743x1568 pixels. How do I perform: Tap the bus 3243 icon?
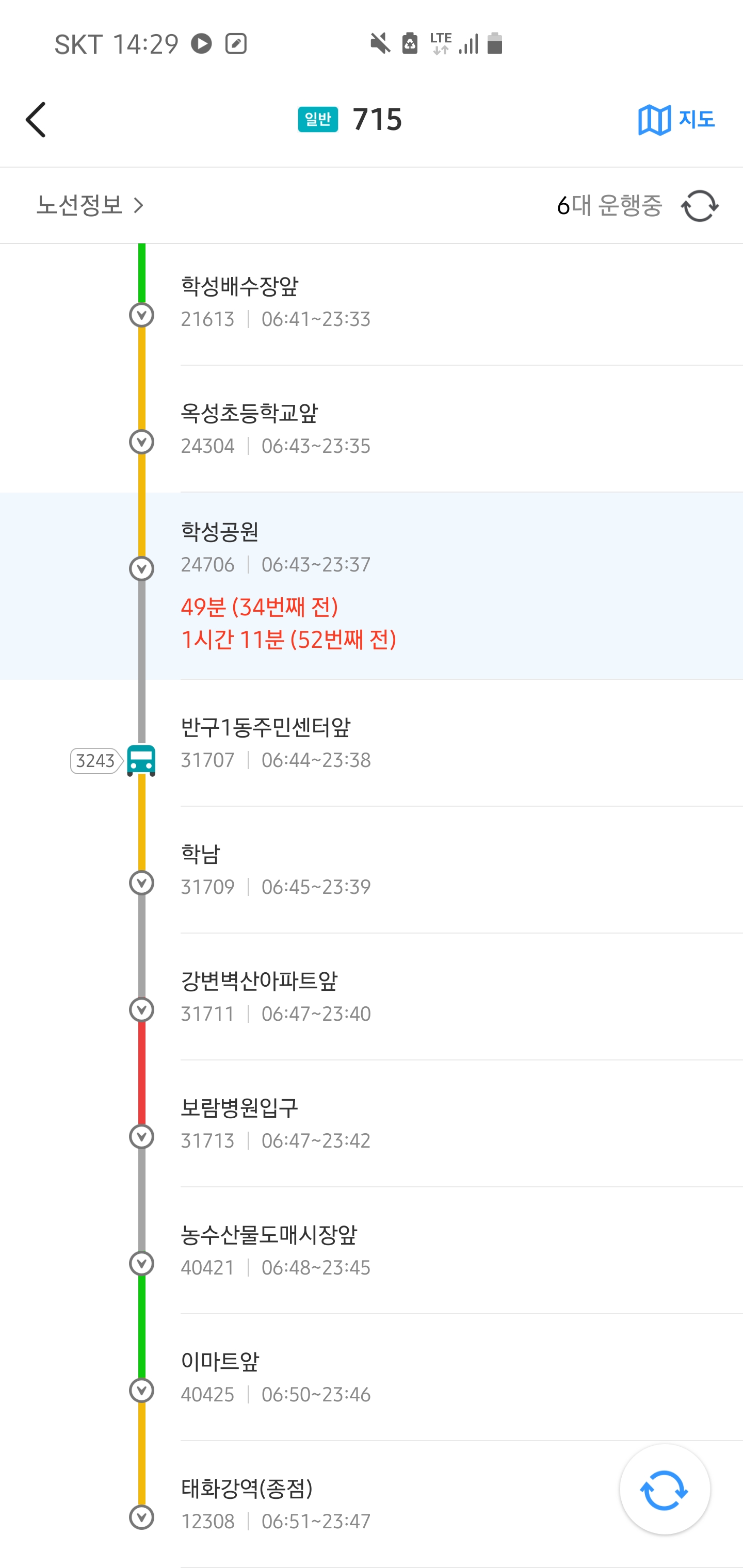click(x=141, y=760)
